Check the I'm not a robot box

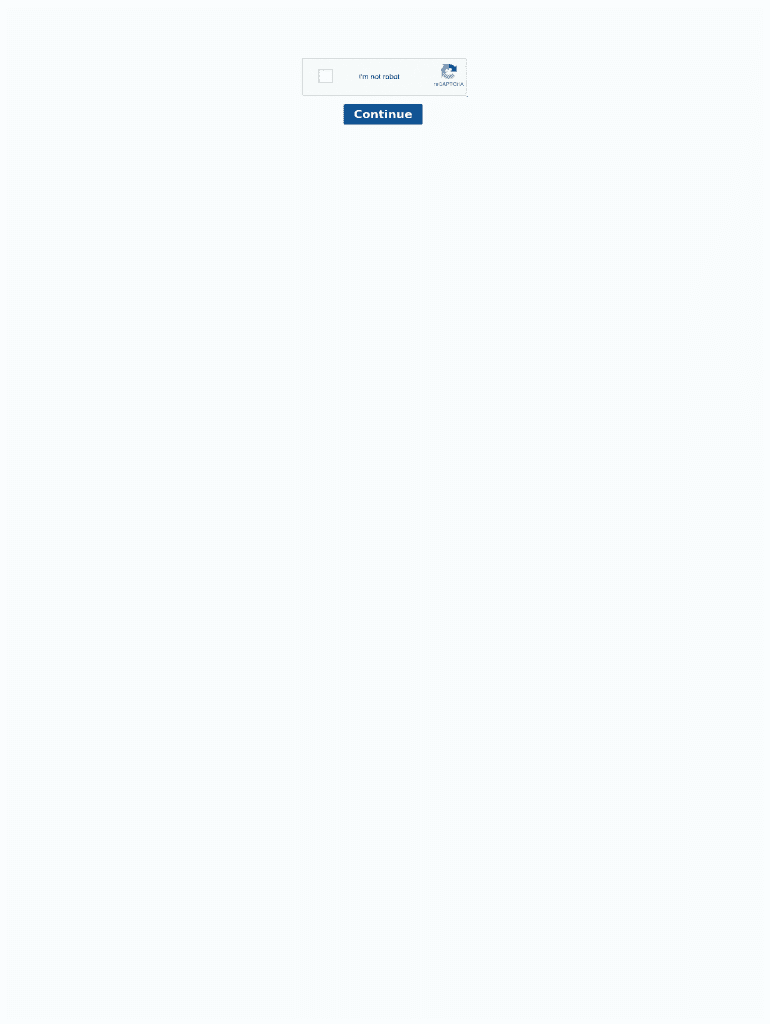pyautogui.click(x=325, y=76)
